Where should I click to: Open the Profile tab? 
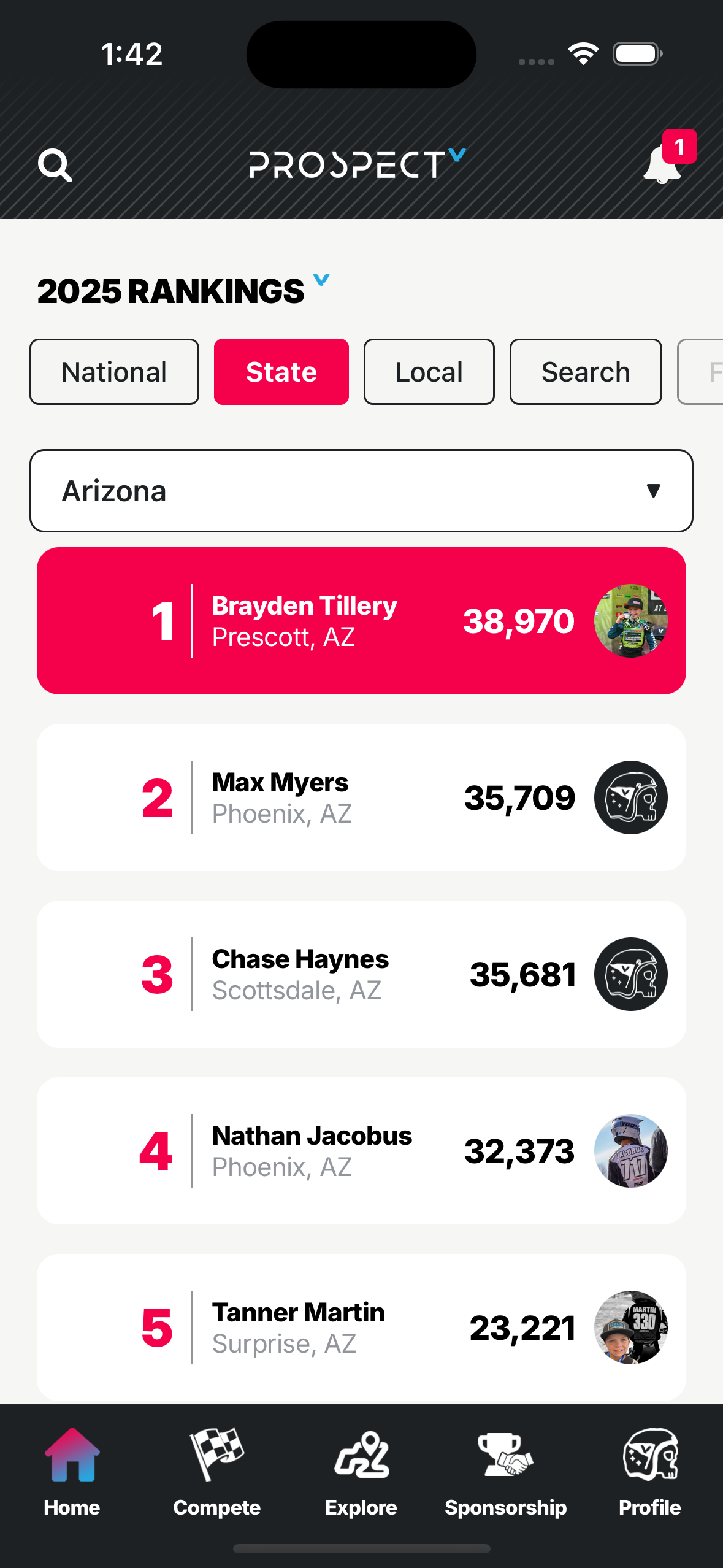click(x=649, y=1472)
